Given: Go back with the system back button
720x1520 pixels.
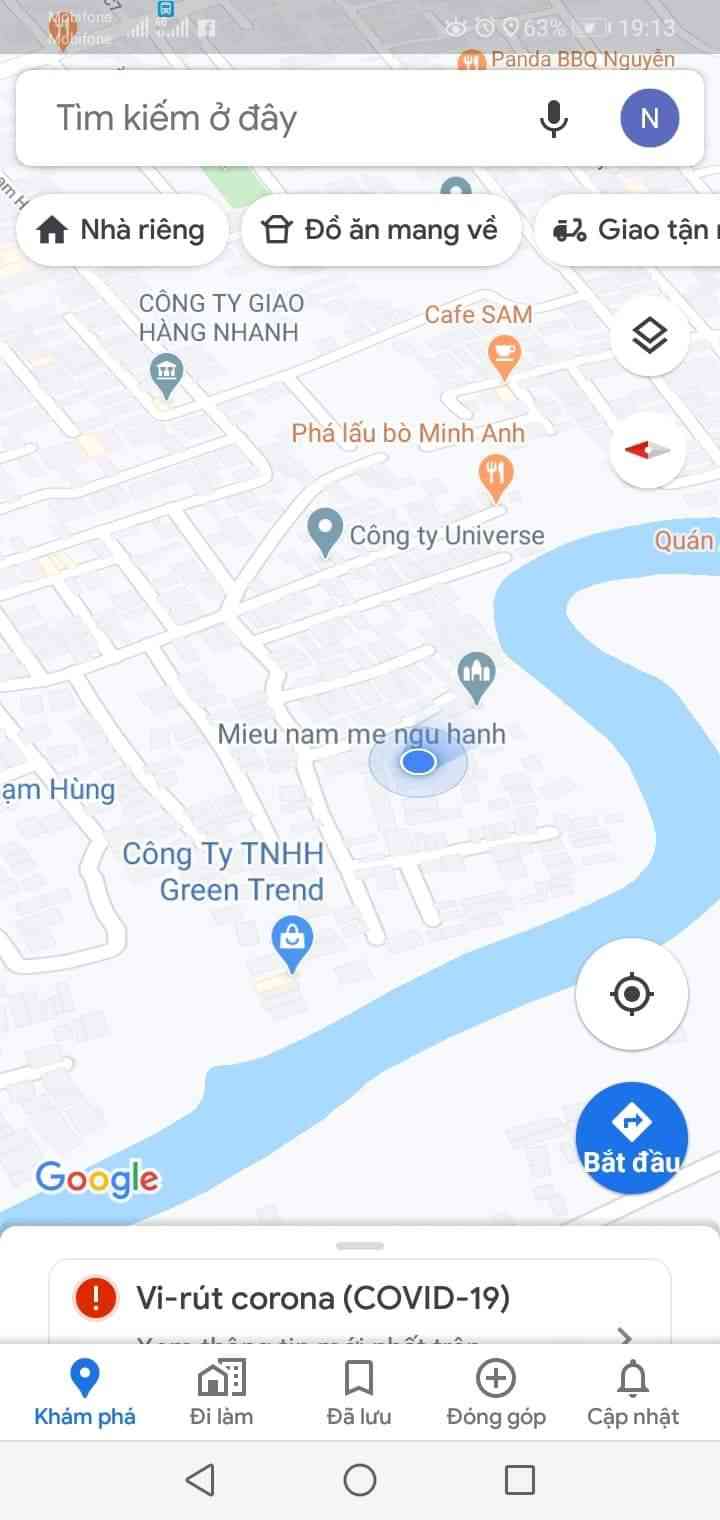Looking at the screenshot, I should pos(200,1479).
